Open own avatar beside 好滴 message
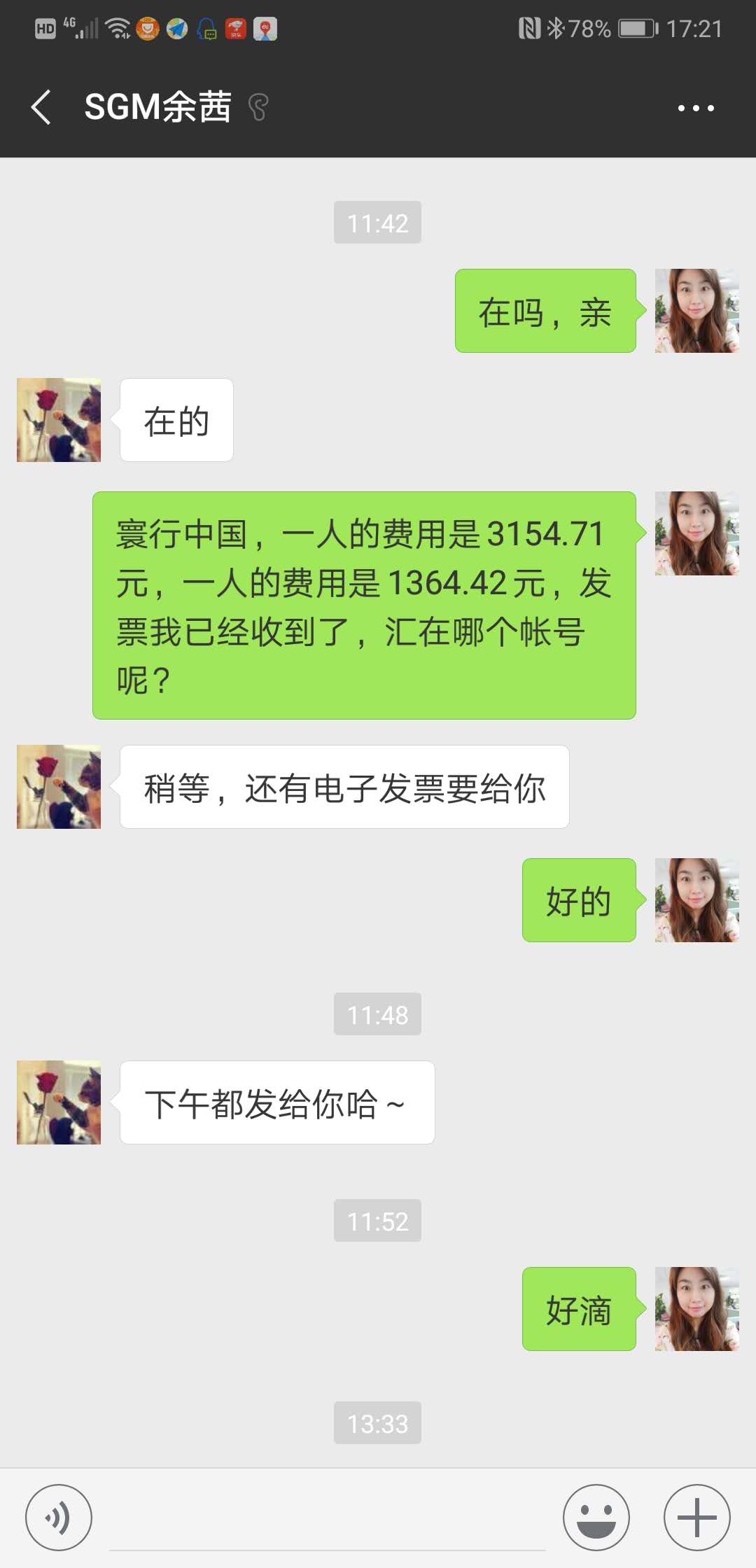Screen dimensions: 756x1568 coord(697,1309)
